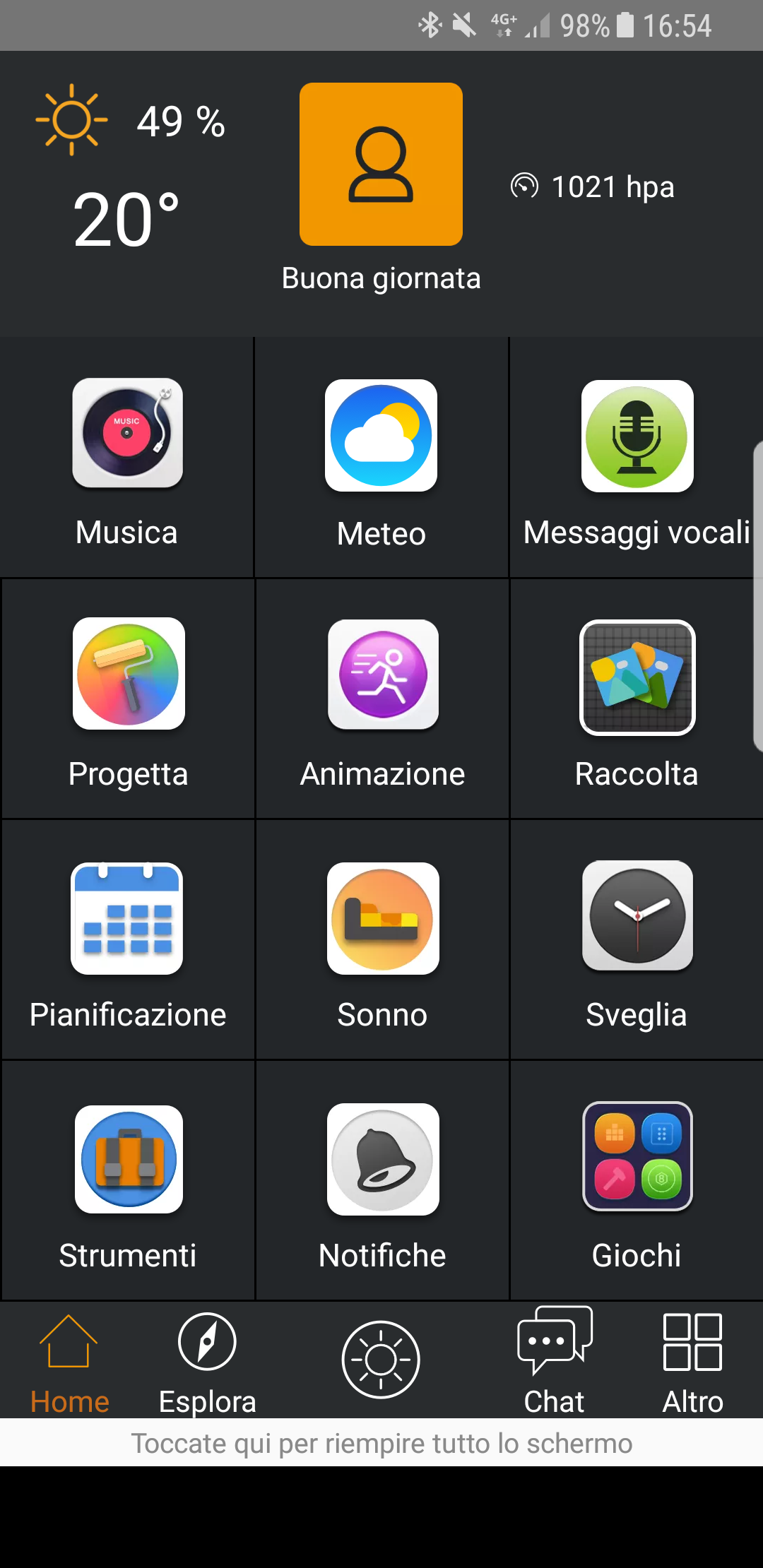Select the Sonno tile
This screenshot has width=763, height=1568.
click(382, 940)
